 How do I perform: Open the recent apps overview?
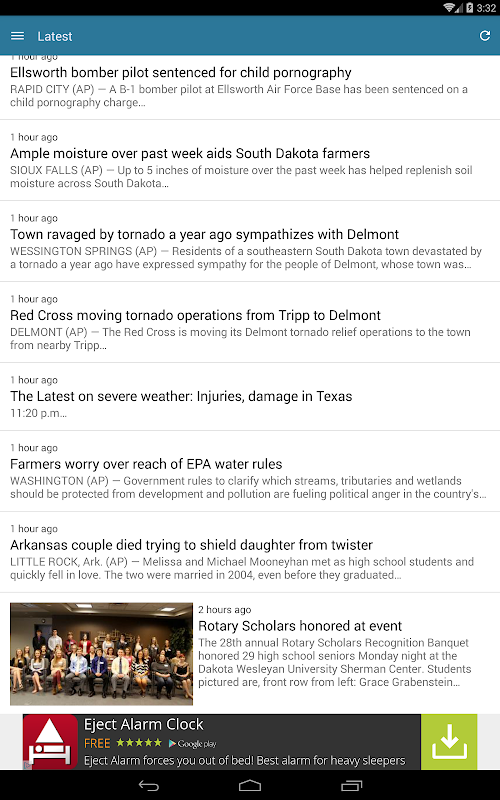tap(351, 785)
